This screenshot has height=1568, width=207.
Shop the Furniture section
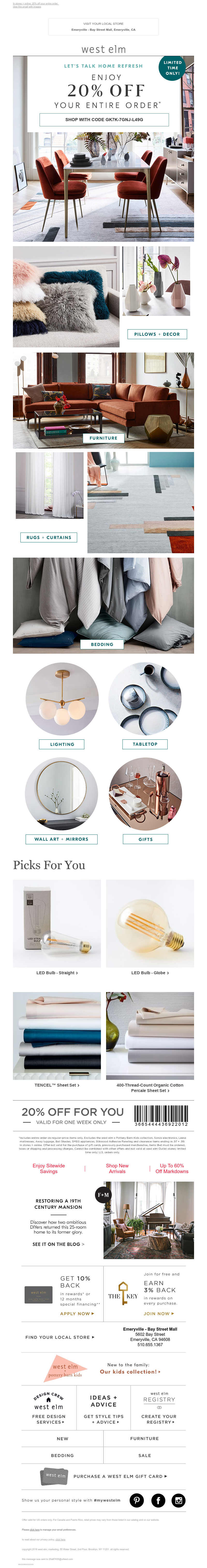103,438
